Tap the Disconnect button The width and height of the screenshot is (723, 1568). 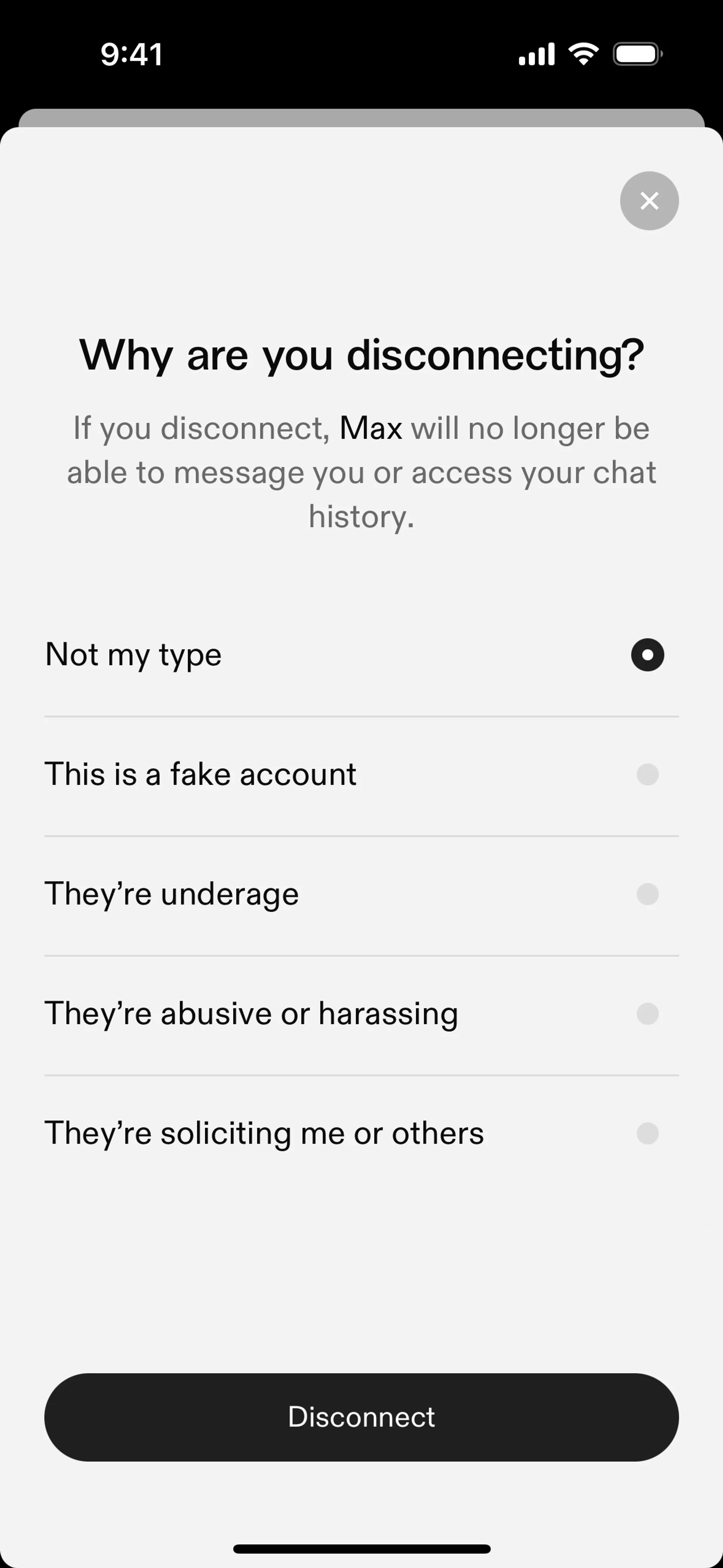coord(361,1417)
